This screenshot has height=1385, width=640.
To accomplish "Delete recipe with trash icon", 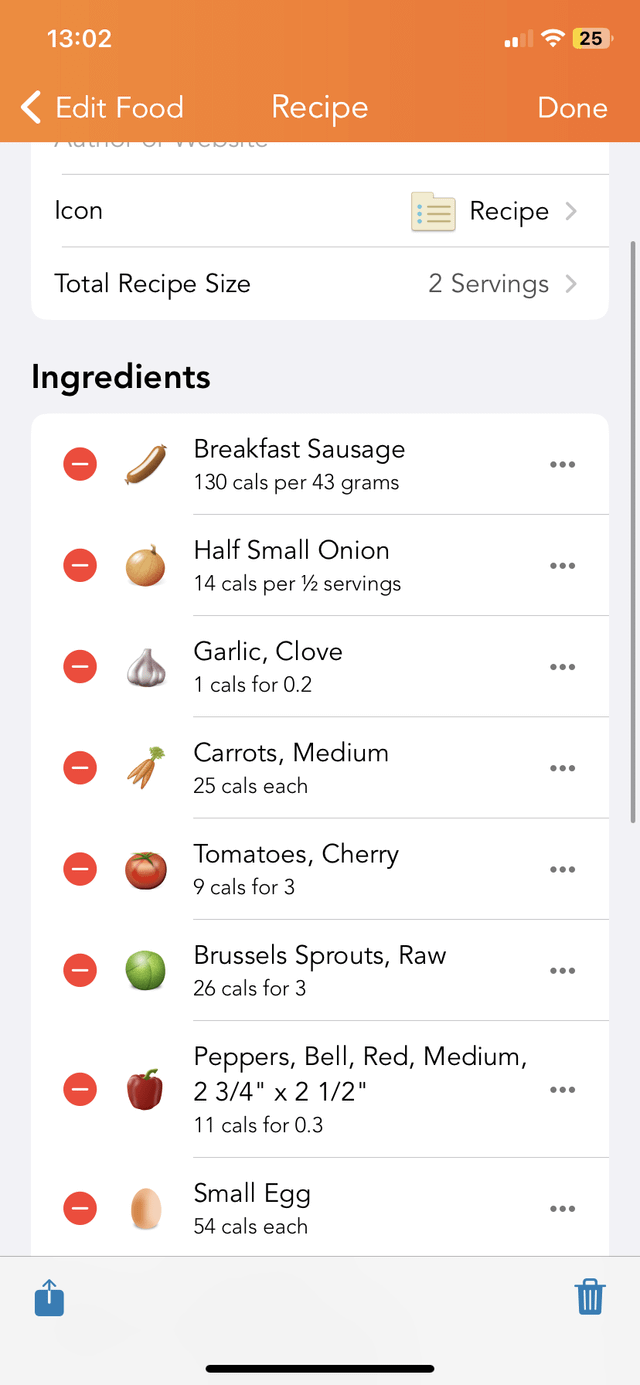I will tap(590, 1297).
